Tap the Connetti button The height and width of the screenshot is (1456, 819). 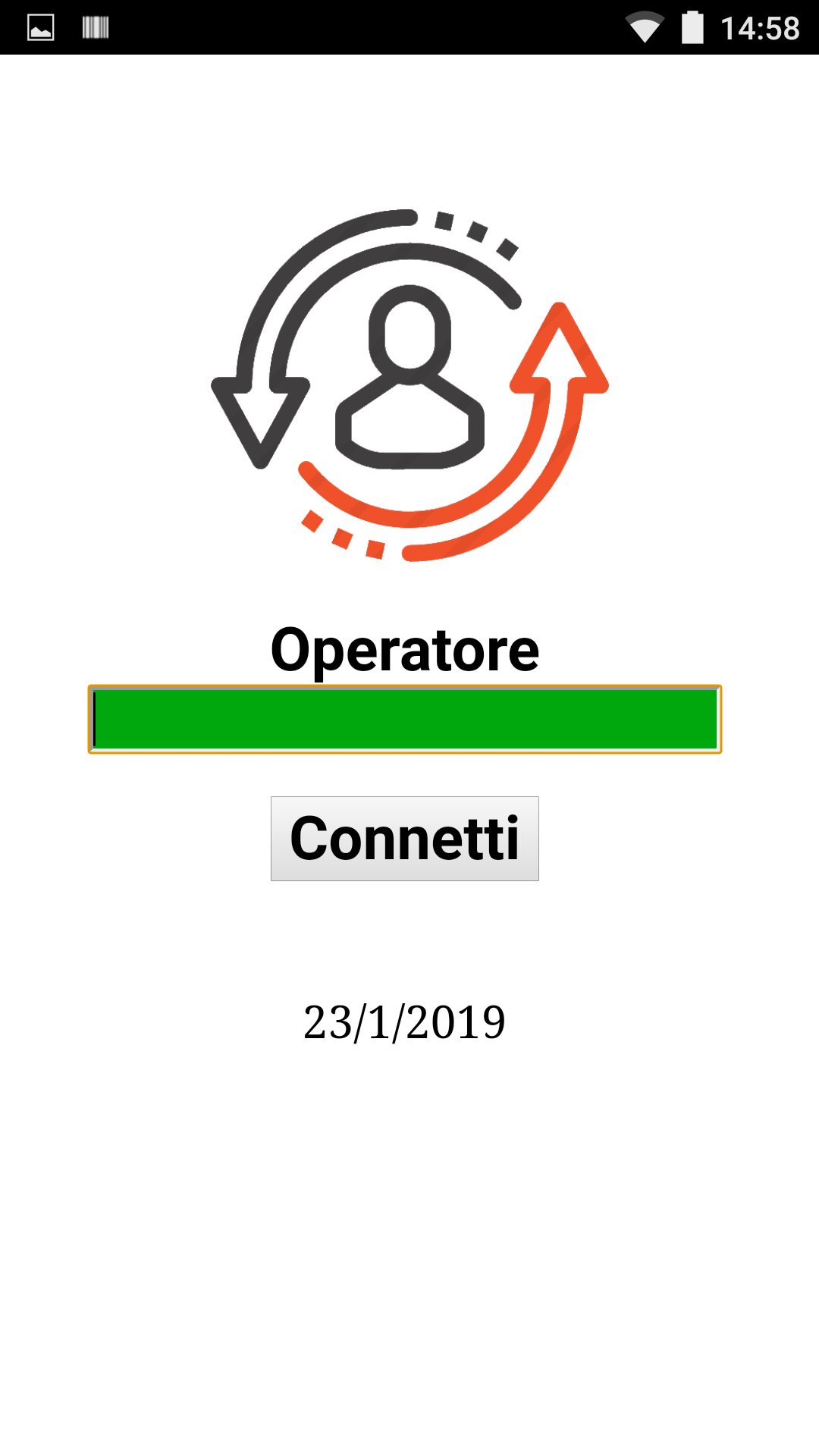(x=405, y=839)
